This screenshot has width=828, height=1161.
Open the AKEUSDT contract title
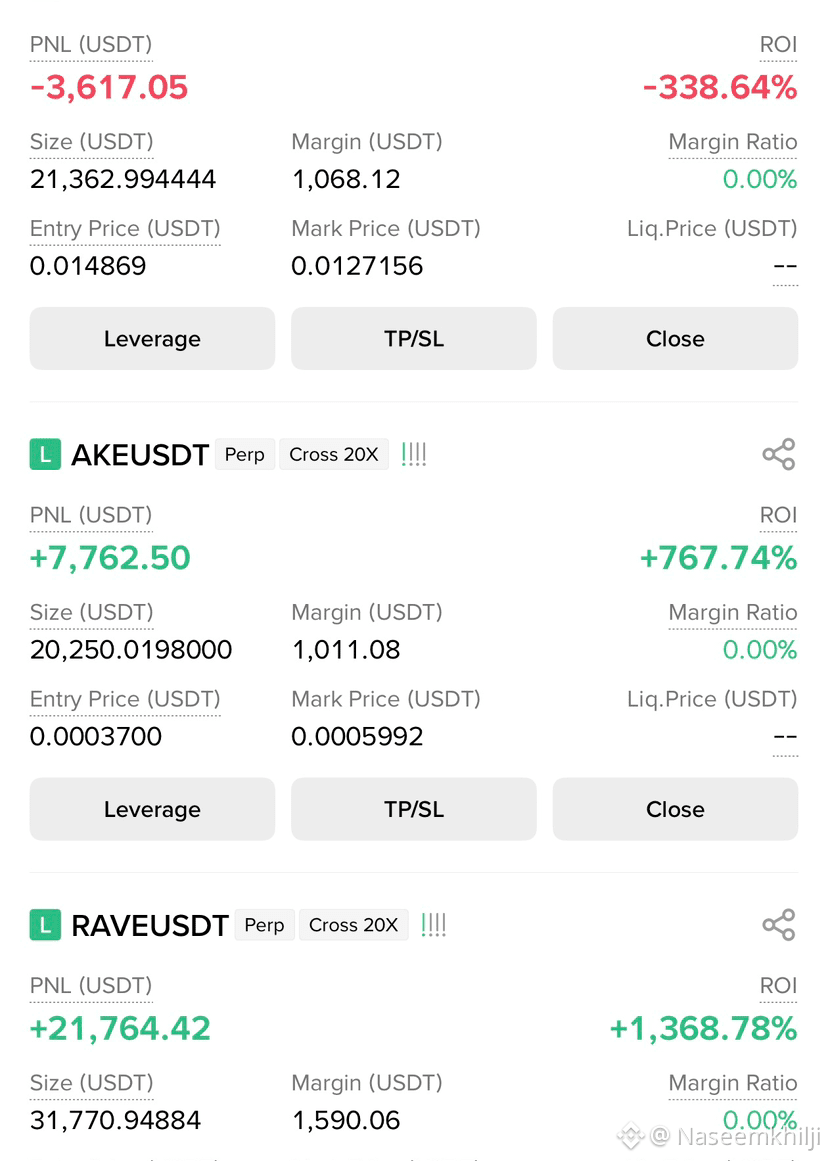(140, 455)
